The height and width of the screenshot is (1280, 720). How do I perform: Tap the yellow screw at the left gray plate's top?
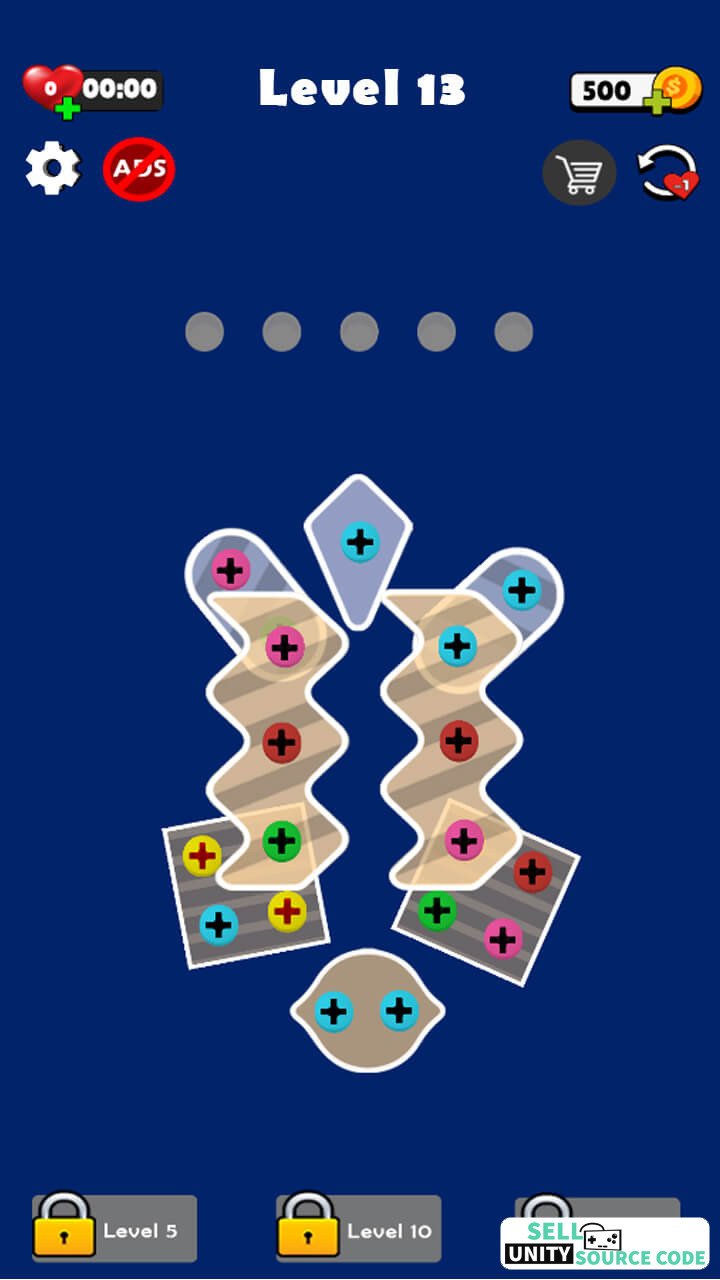[x=202, y=856]
